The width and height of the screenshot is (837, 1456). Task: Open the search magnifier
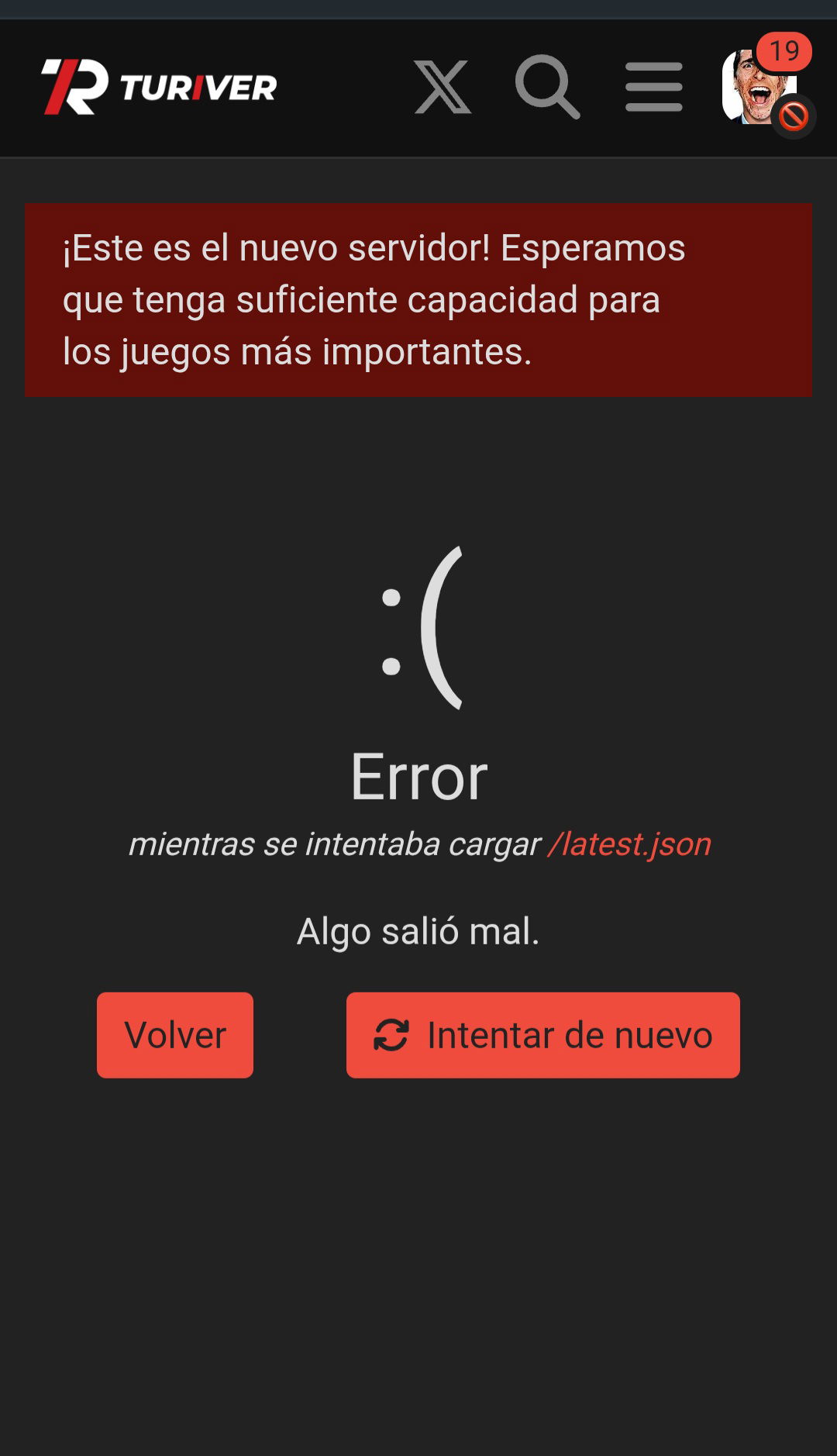pyautogui.click(x=547, y=87)
